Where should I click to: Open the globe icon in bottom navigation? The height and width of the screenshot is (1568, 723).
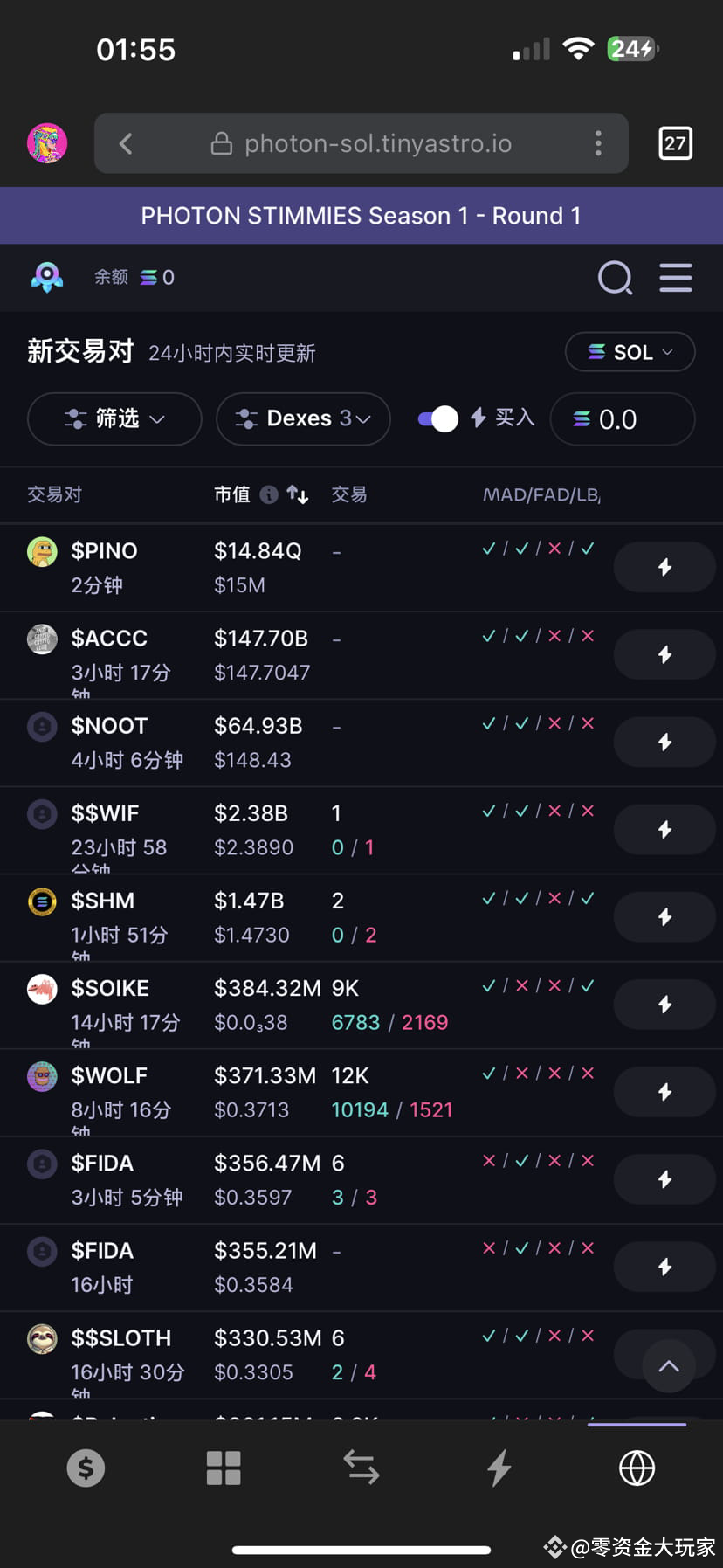coord(637,1468)
